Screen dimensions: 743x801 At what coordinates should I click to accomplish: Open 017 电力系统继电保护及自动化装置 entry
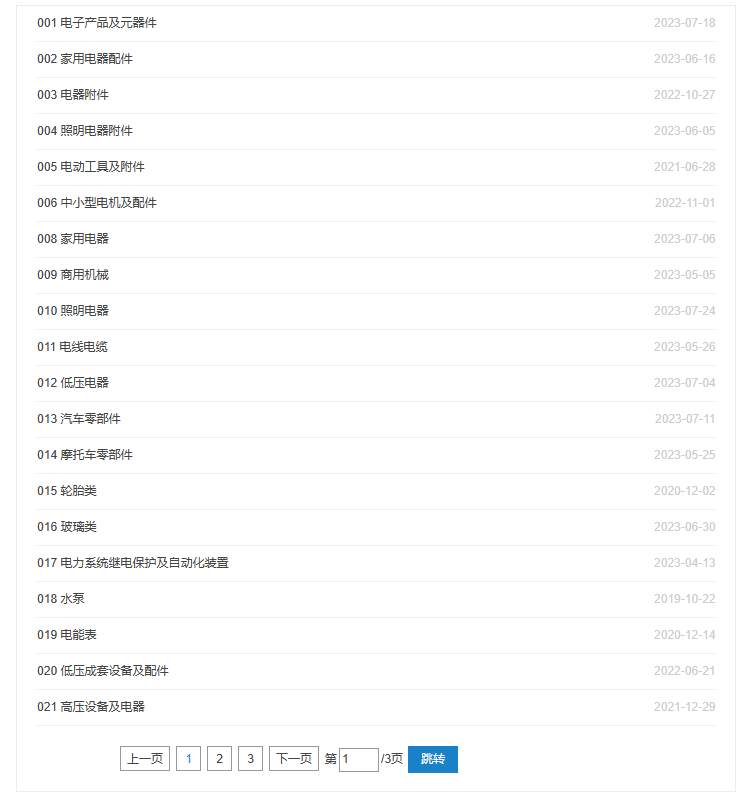(133, 563)
